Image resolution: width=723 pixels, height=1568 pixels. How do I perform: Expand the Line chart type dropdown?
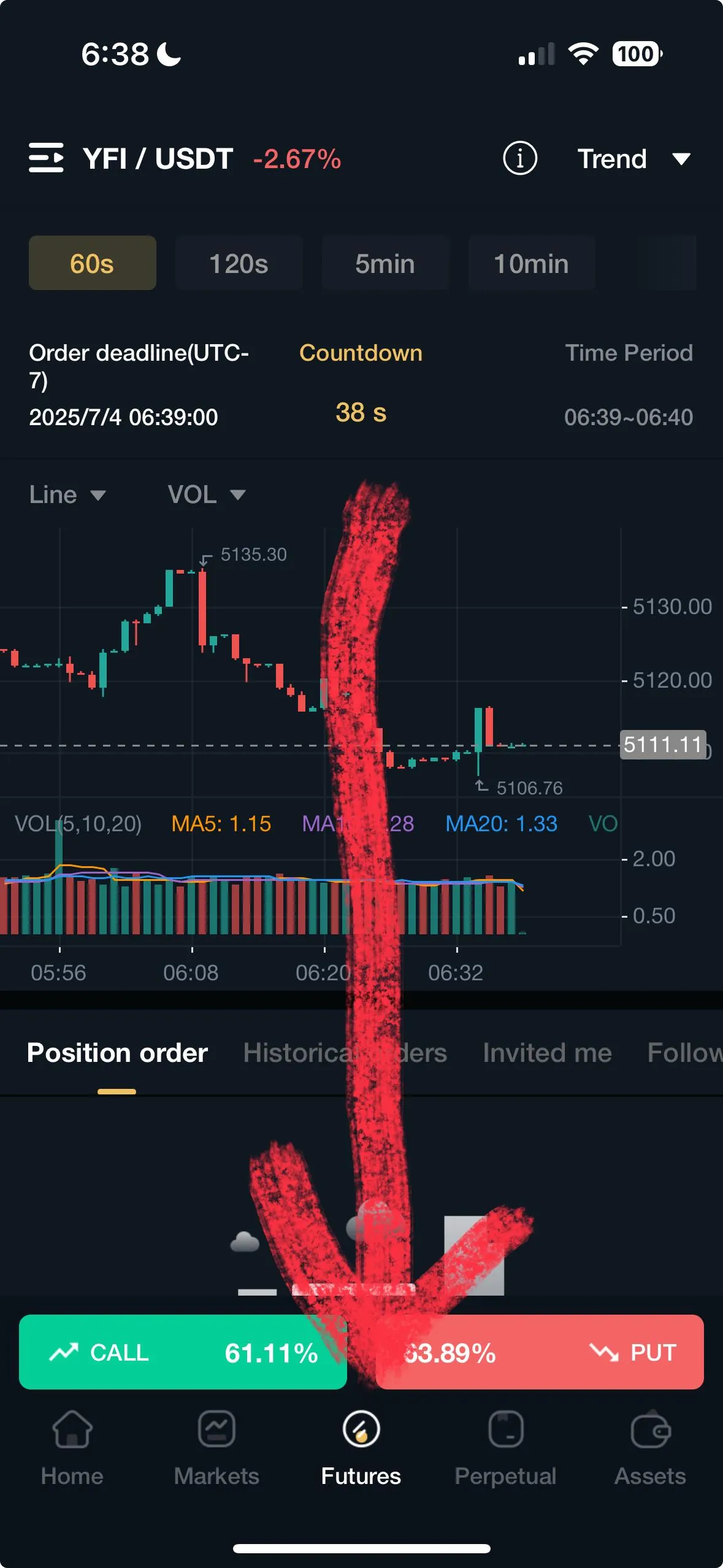tap(67, 494)
